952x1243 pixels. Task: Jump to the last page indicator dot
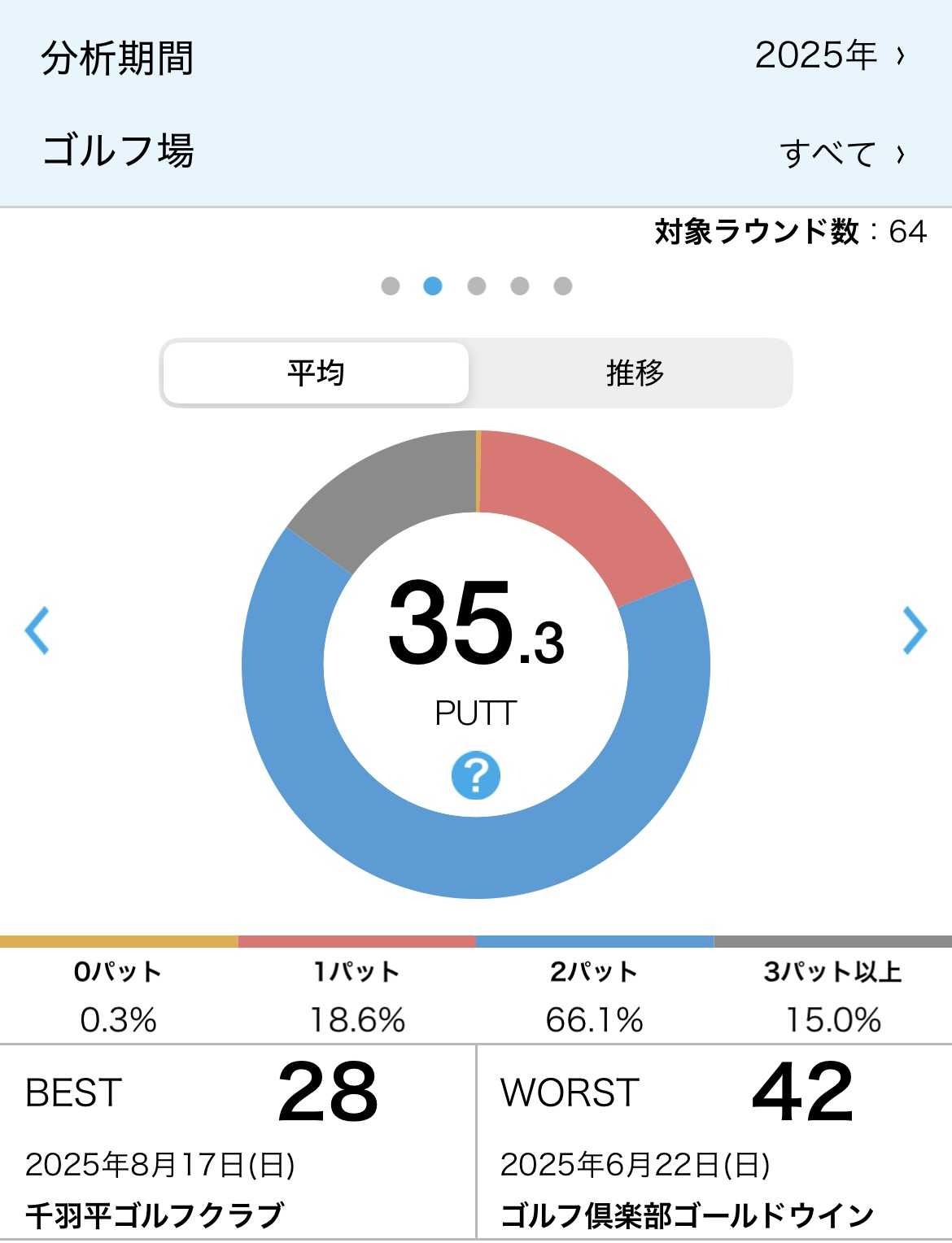[x=562, y=286]
